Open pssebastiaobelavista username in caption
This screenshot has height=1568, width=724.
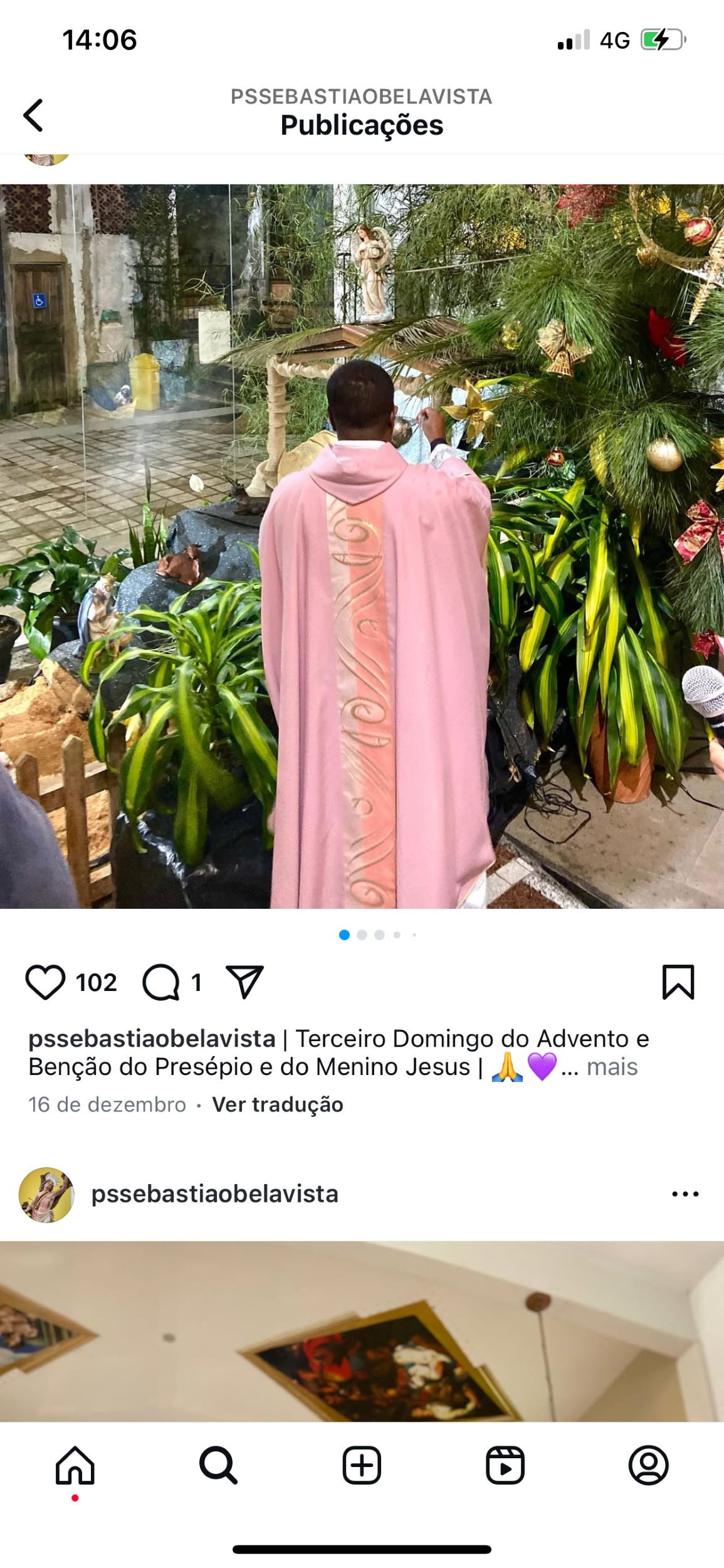pyautogui.click(x=152, y=1039)
